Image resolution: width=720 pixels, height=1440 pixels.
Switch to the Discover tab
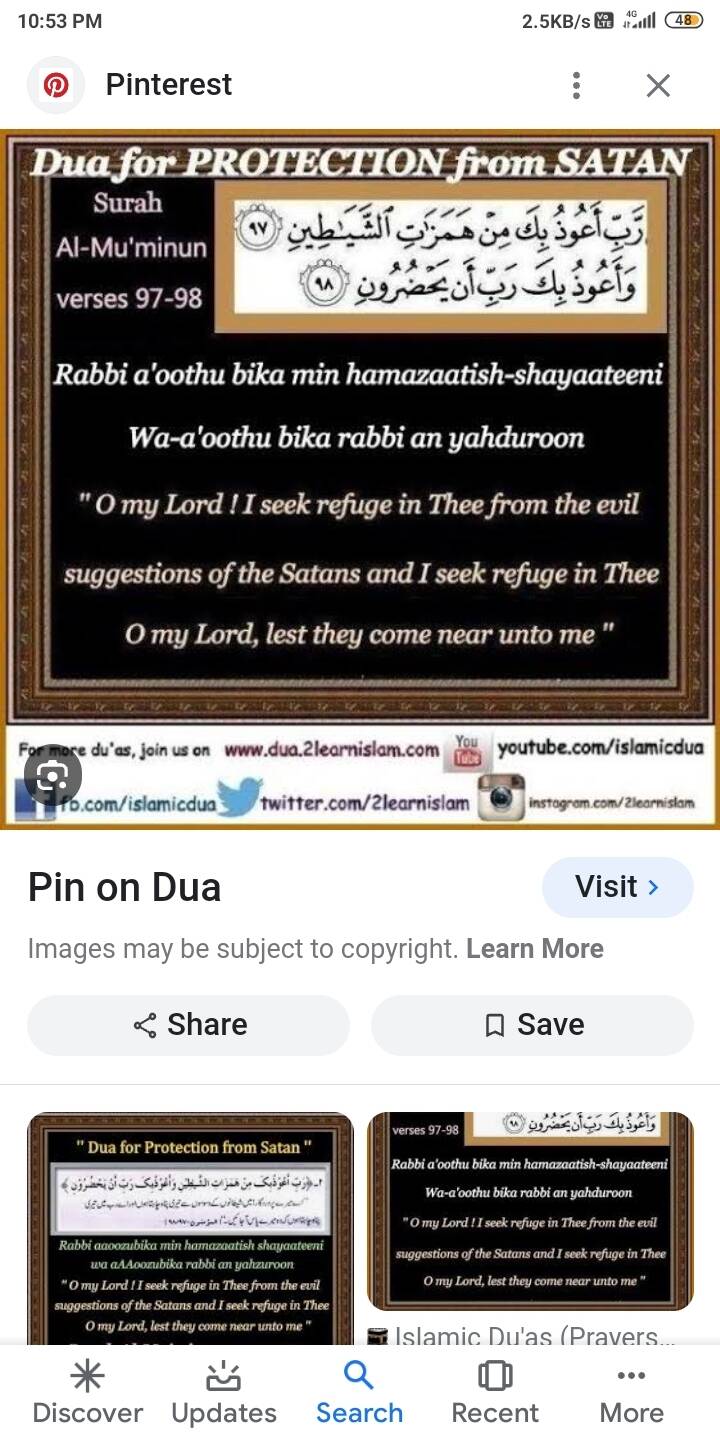tap(88, 1394)
